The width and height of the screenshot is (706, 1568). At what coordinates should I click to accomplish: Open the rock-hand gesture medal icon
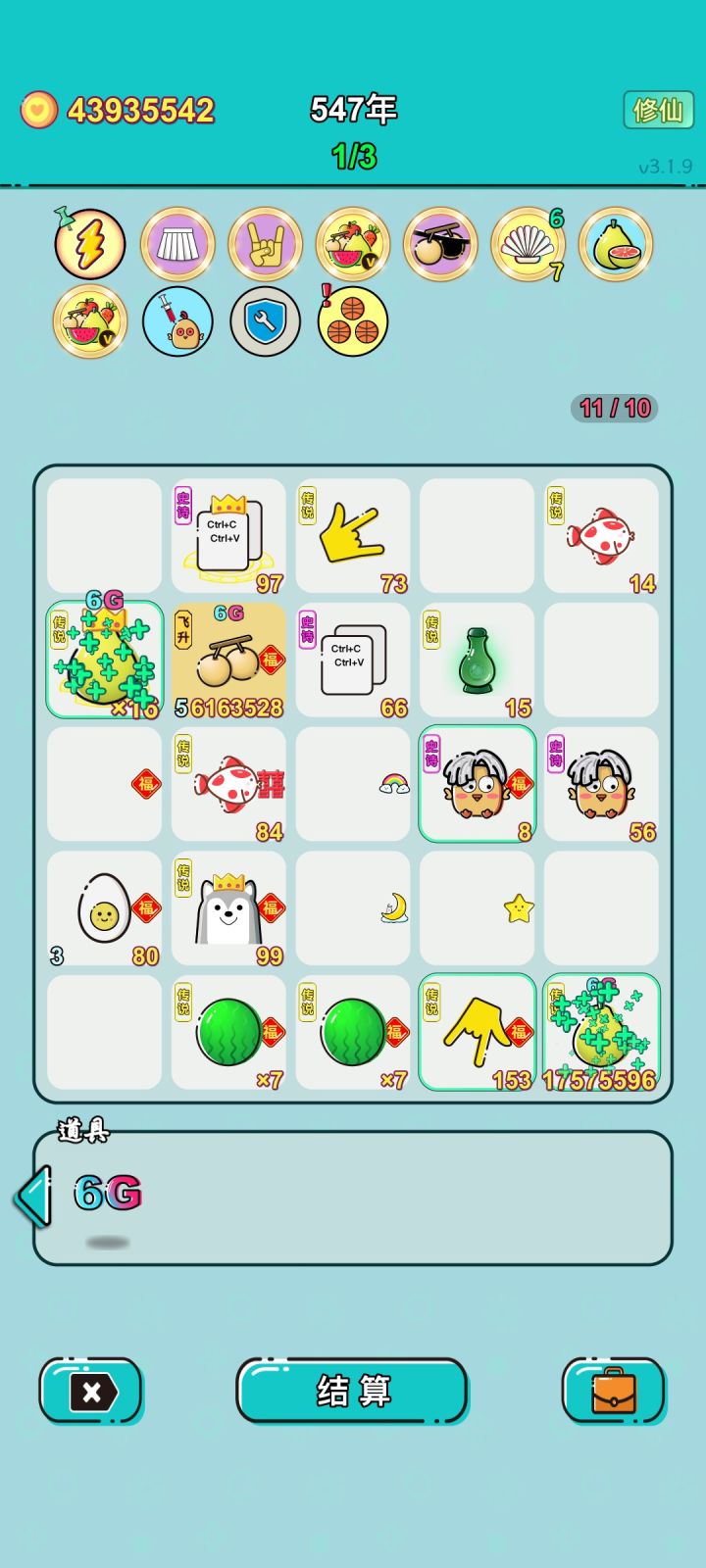pos(265,244)
